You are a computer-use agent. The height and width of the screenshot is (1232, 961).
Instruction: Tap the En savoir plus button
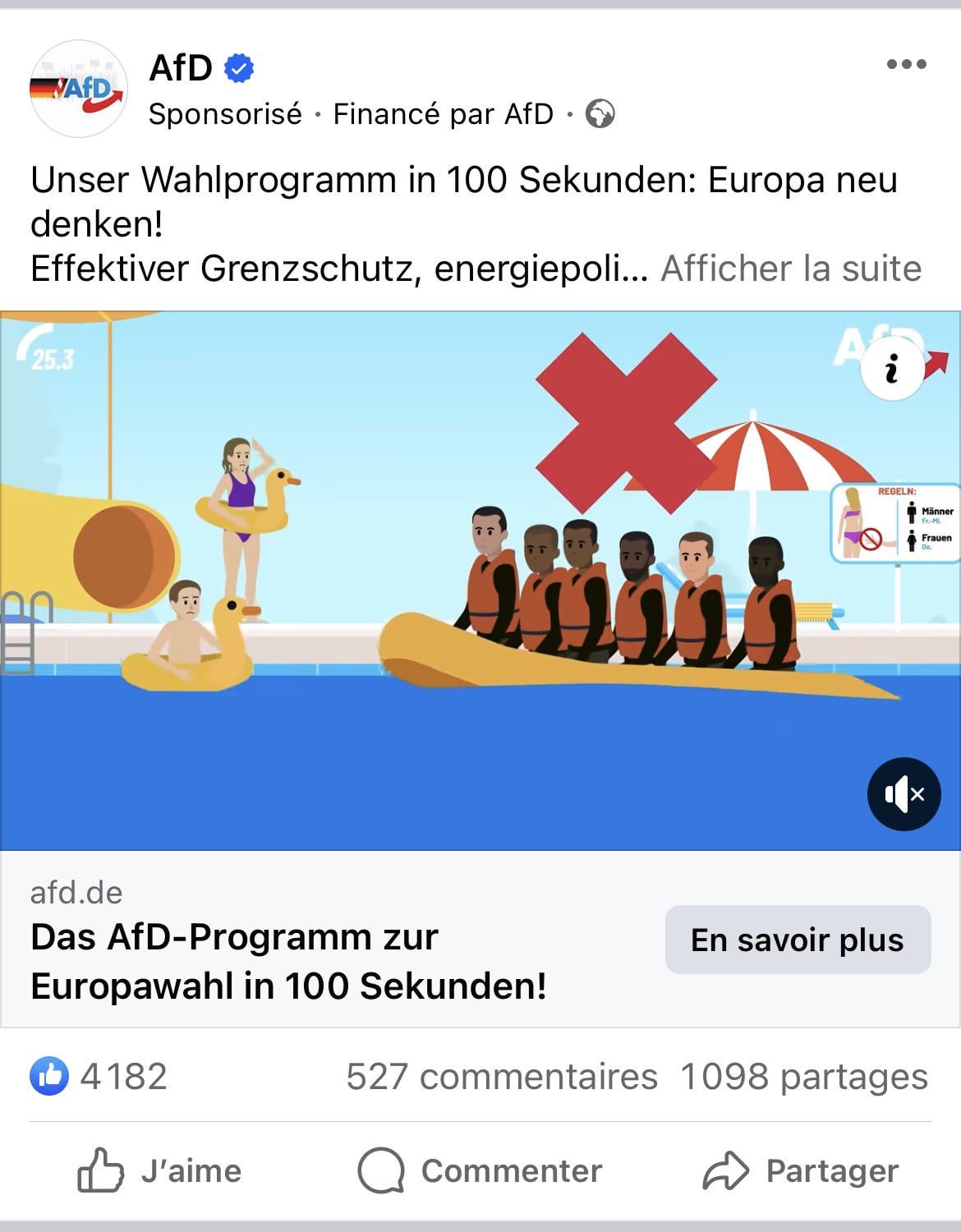[798, 940]
